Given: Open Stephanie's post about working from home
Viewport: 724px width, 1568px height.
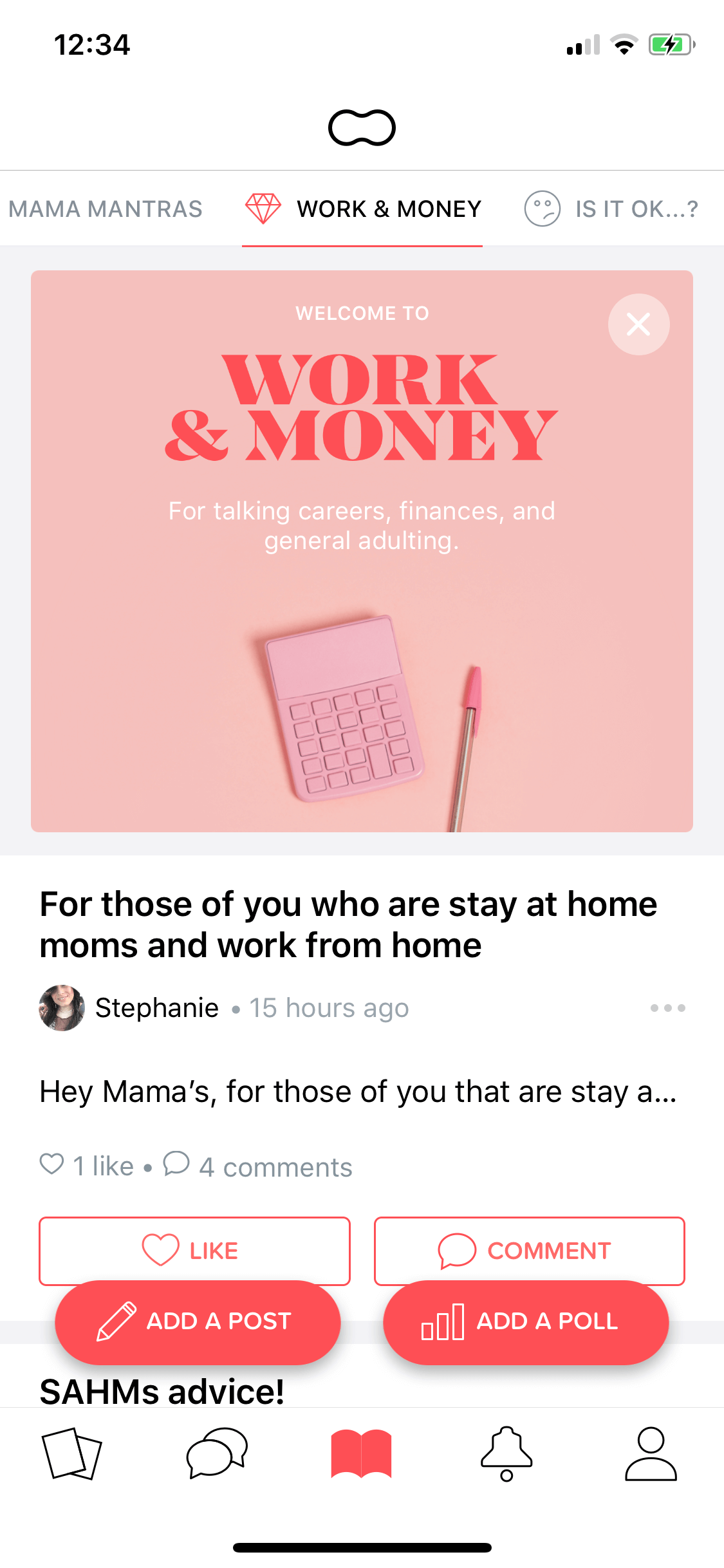Looking at the screenshot, I should pyautogui.click(x=348, y=925).
